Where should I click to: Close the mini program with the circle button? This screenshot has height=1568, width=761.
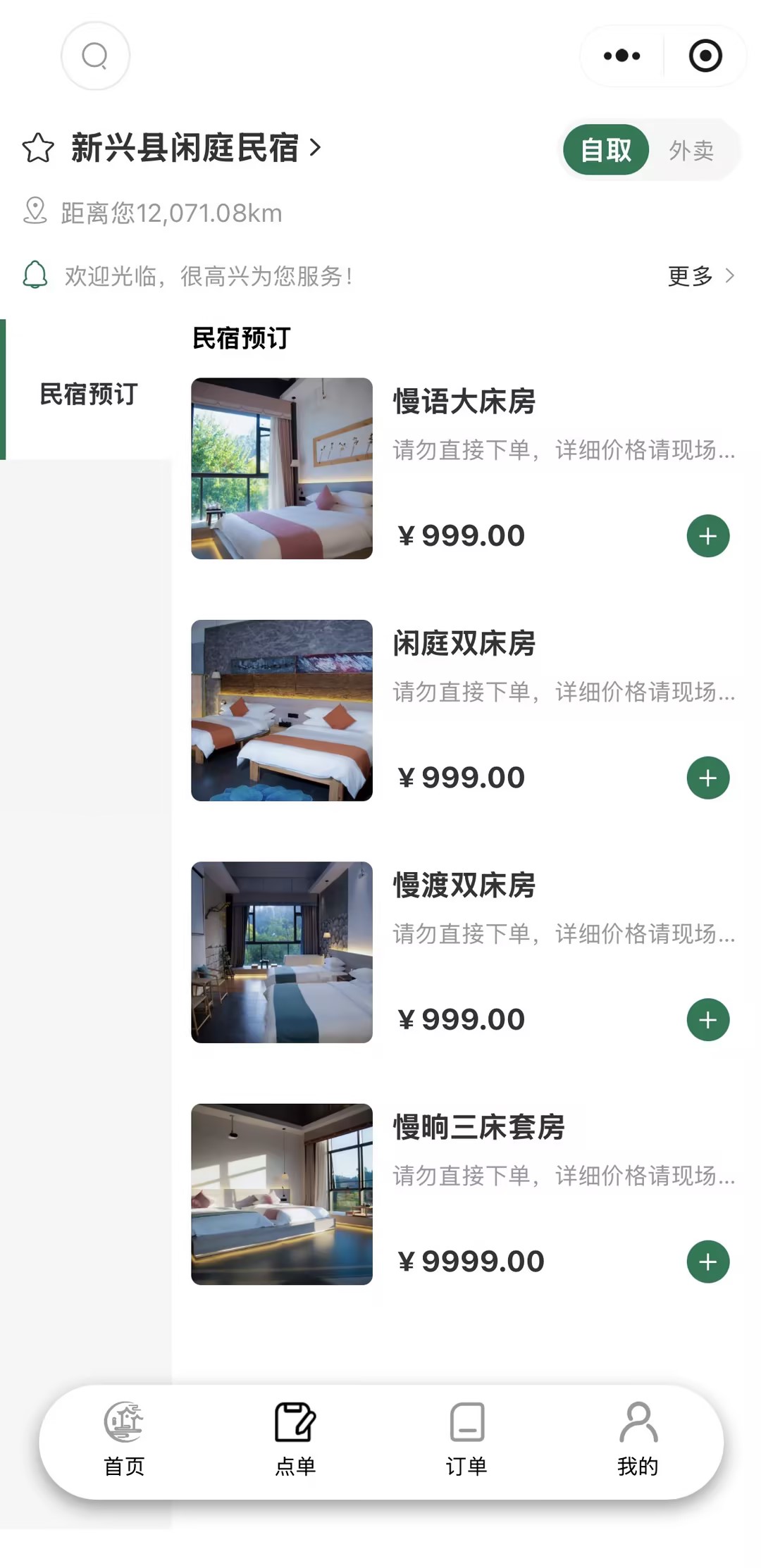click(705, 56)
